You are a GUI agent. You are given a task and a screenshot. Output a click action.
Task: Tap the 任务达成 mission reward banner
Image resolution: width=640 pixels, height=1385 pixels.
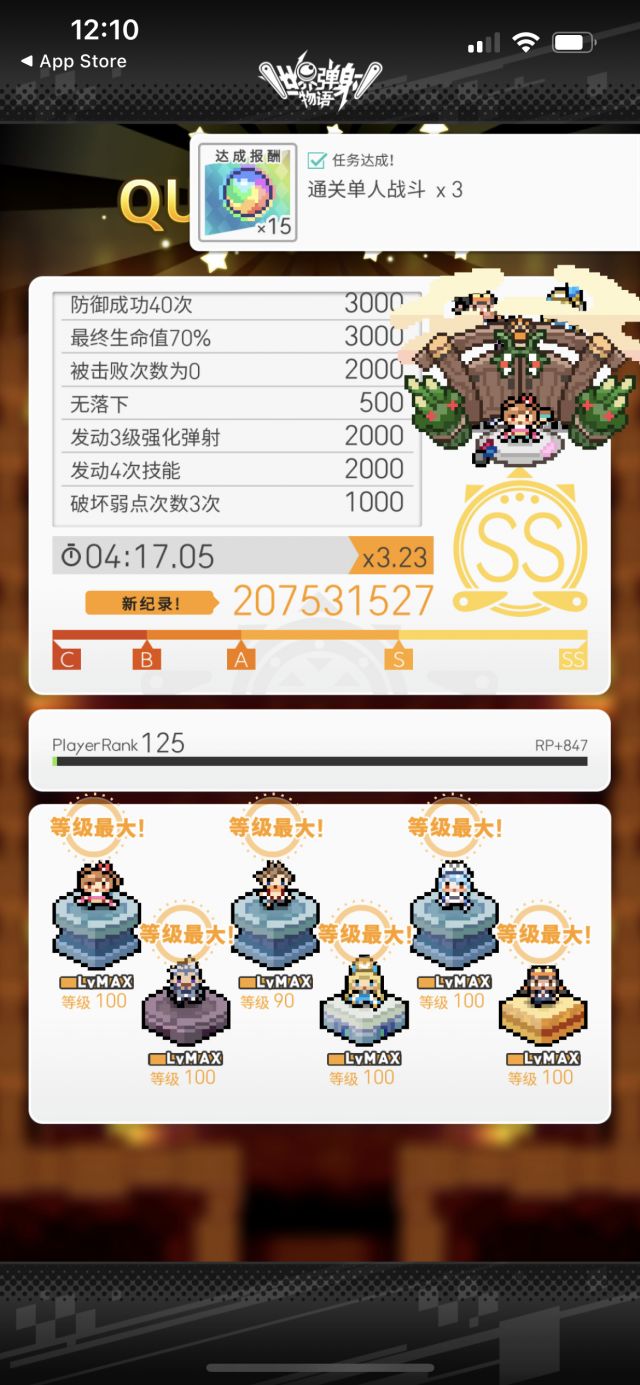click(x=415, y=192)
